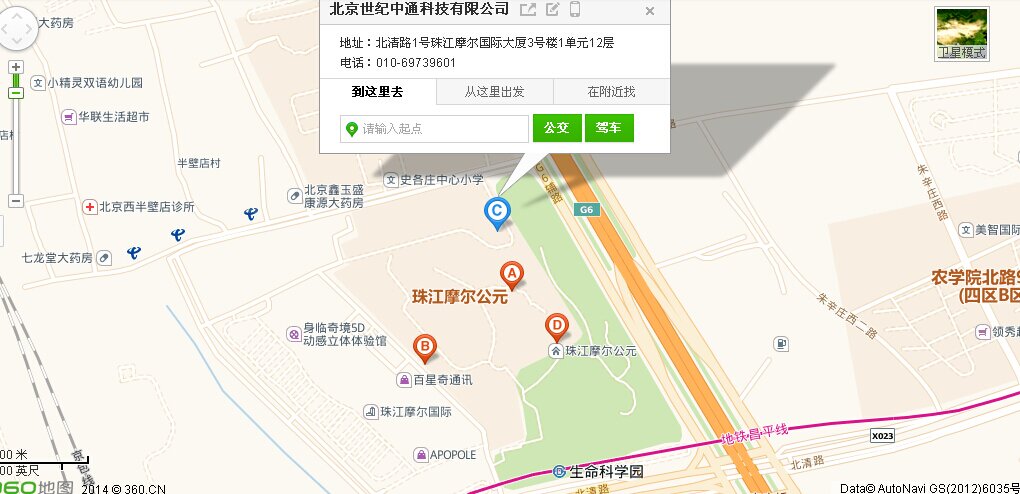Select the 到这里去 tab

377,92
